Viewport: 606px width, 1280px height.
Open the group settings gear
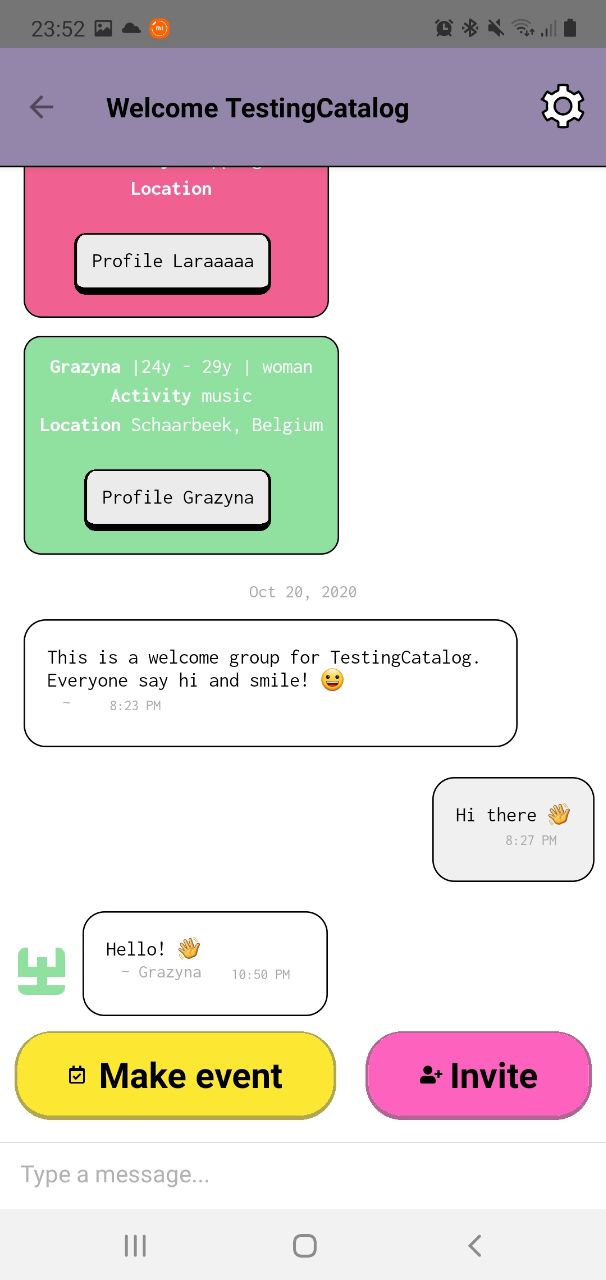click(x=562, y=107)
